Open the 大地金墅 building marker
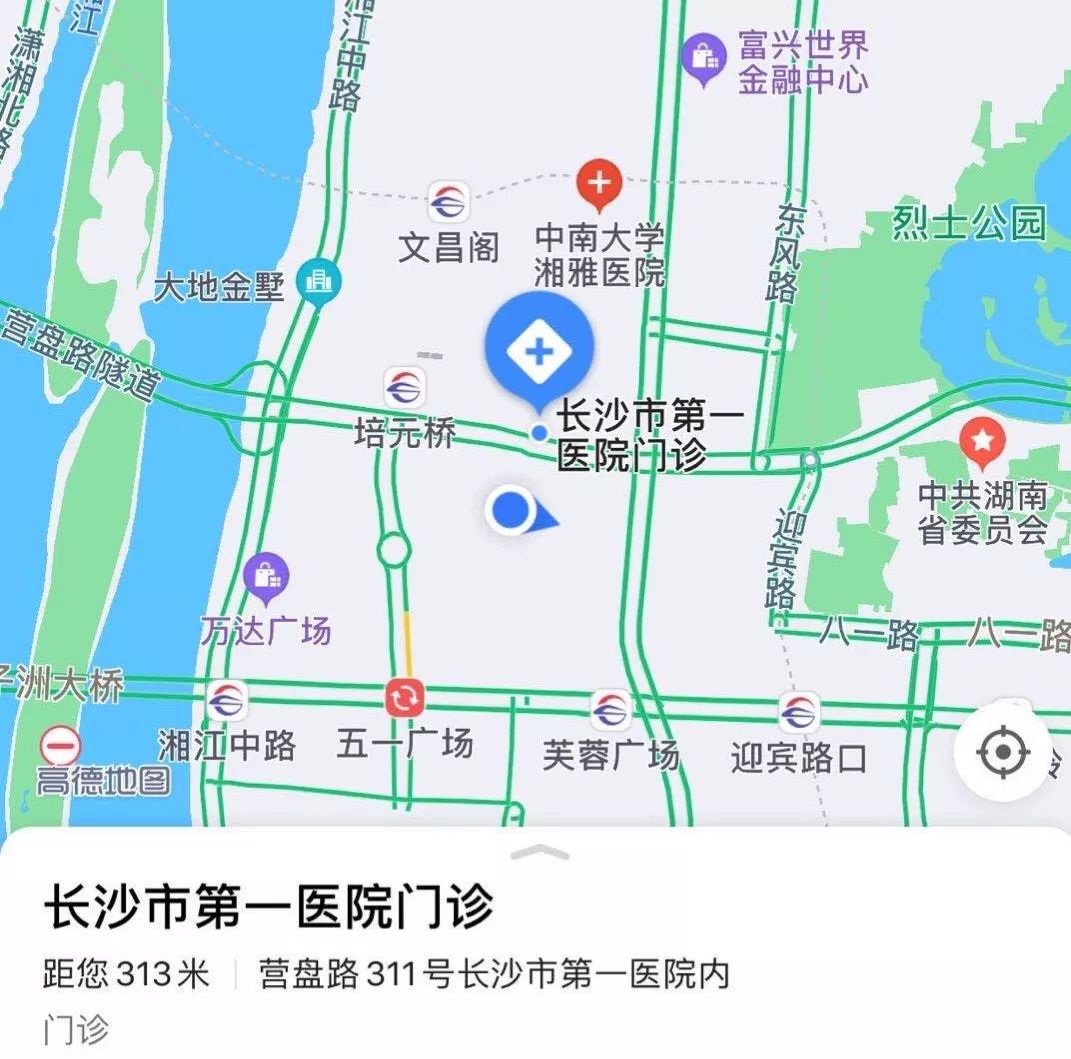 pyautogui.click(x=320, y=282)
